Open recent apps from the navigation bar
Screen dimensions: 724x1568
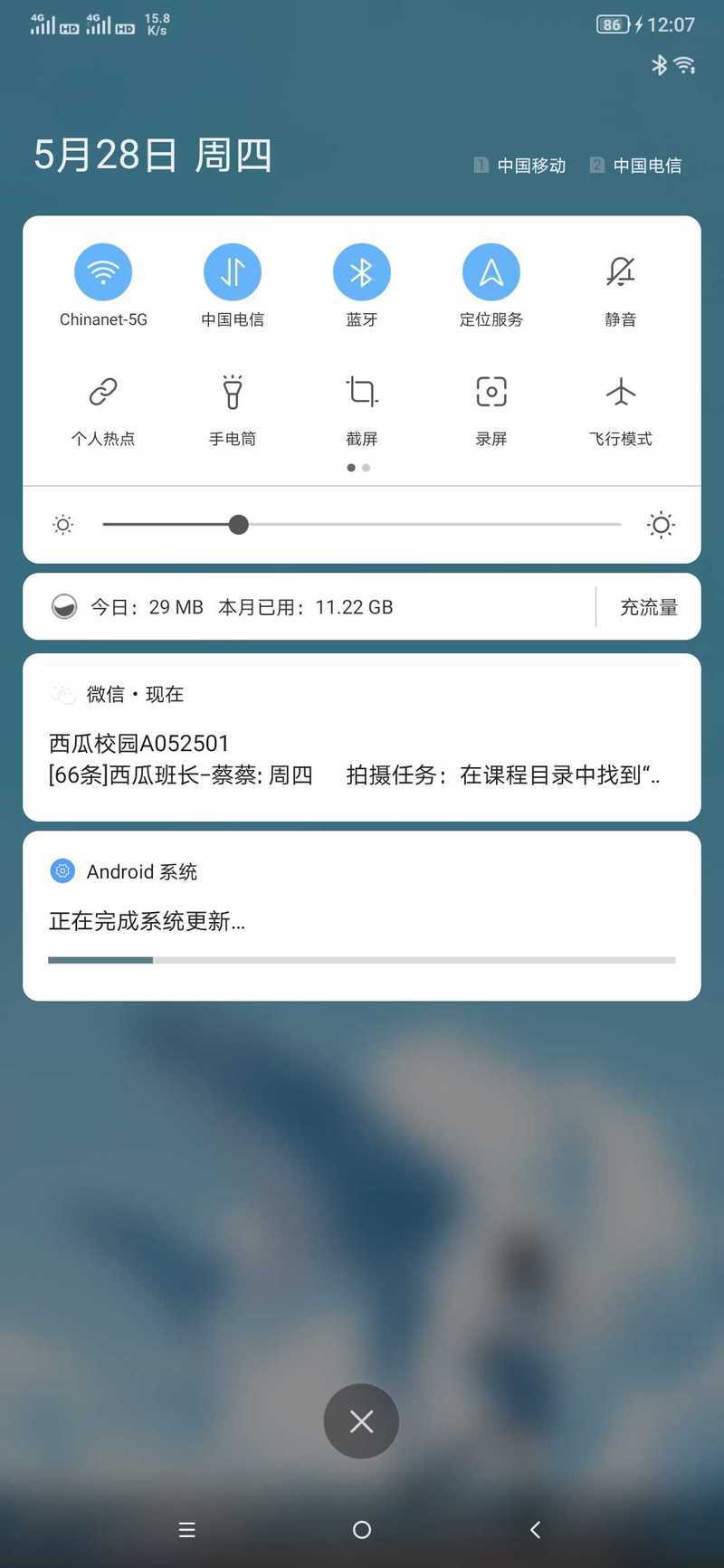pos(187,1530)
